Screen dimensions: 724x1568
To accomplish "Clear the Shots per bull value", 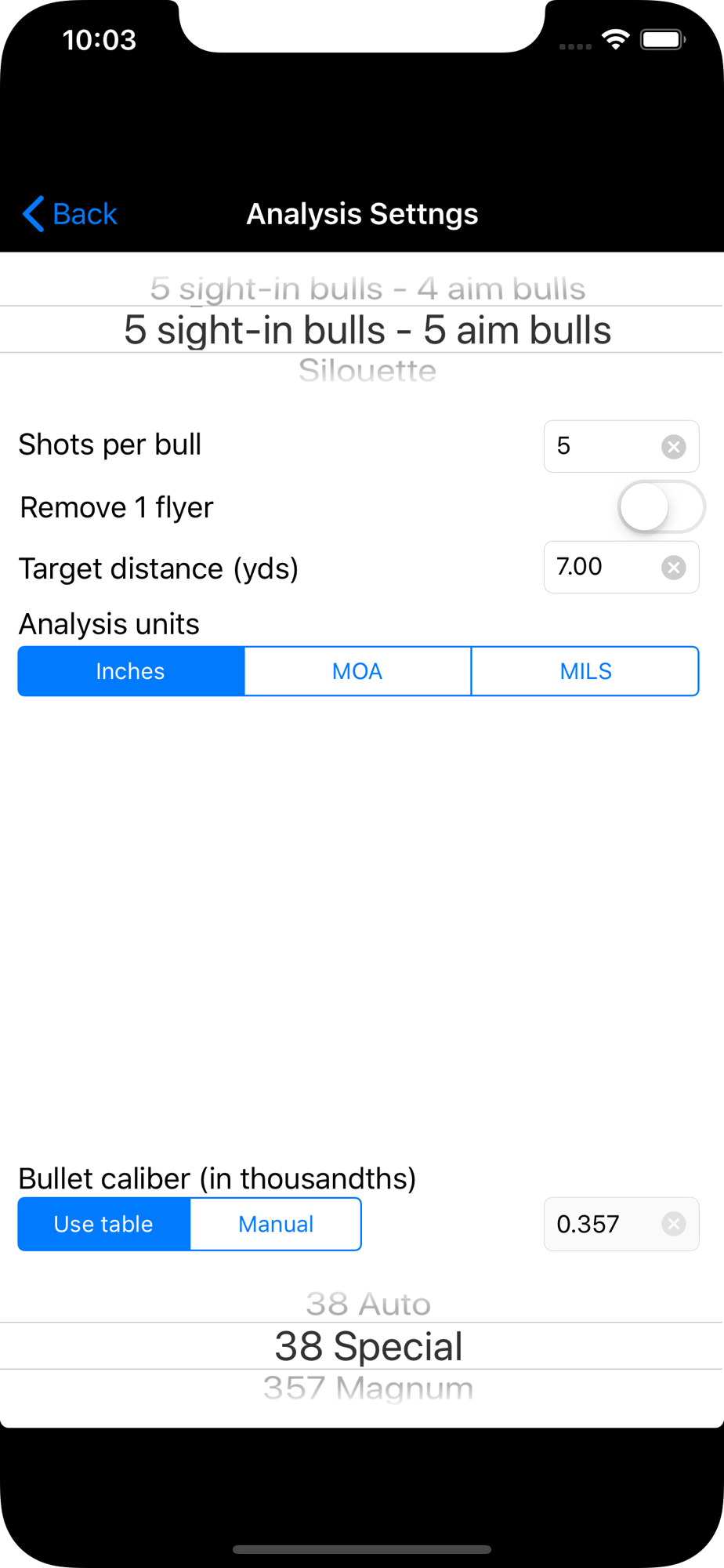I will [x=673, y=447].
